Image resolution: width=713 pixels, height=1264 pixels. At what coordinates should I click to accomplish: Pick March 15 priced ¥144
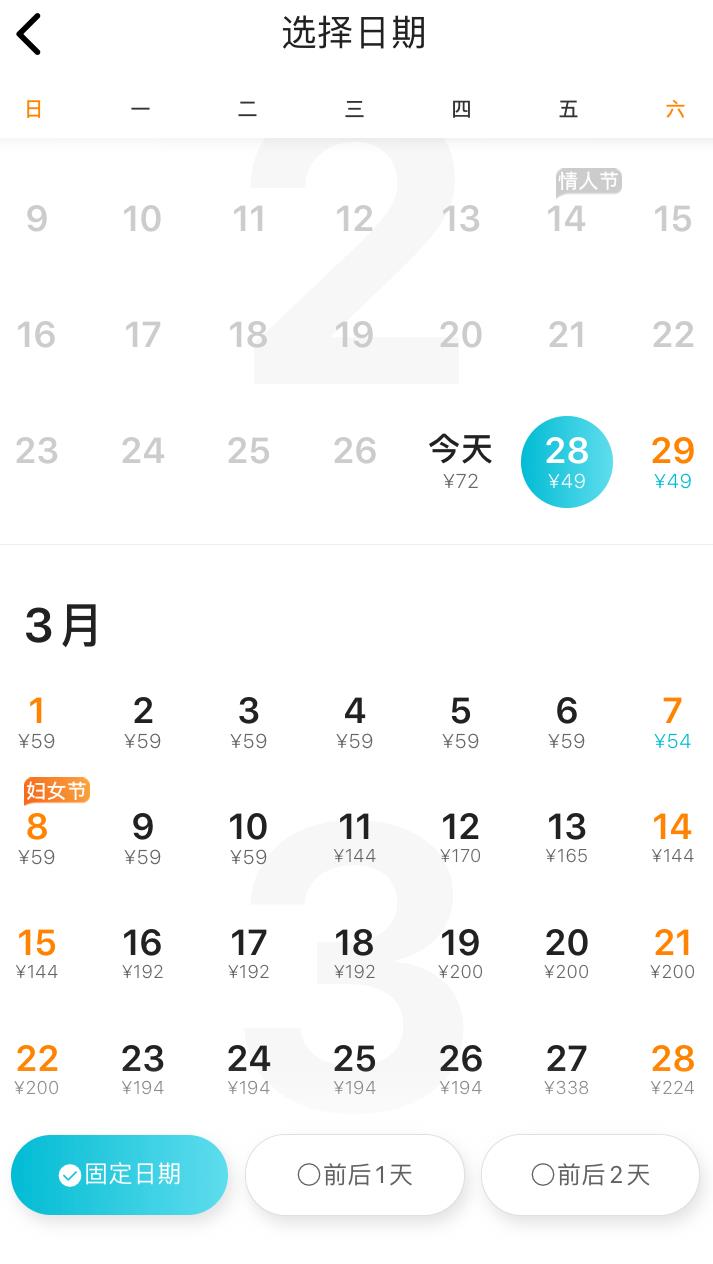[x=37, y=954]
